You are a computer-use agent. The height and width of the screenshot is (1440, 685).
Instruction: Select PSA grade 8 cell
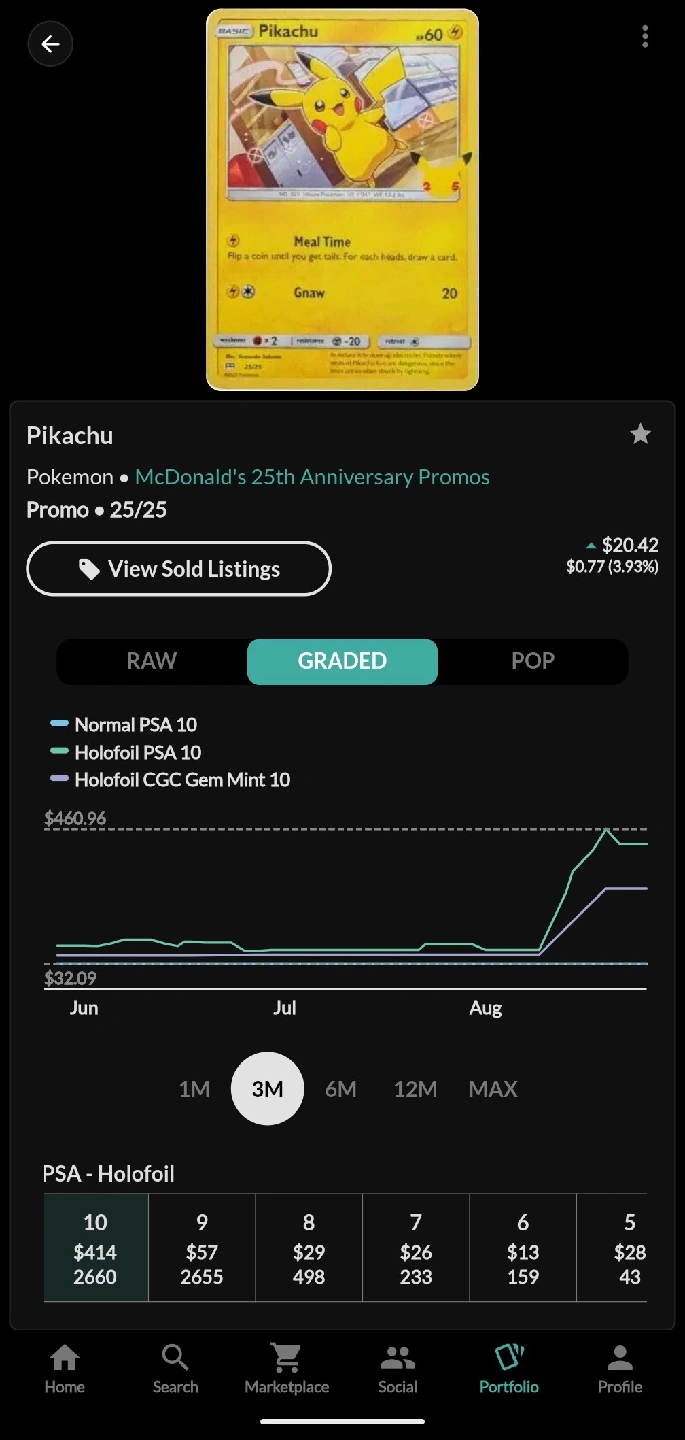coord(309,1248)
